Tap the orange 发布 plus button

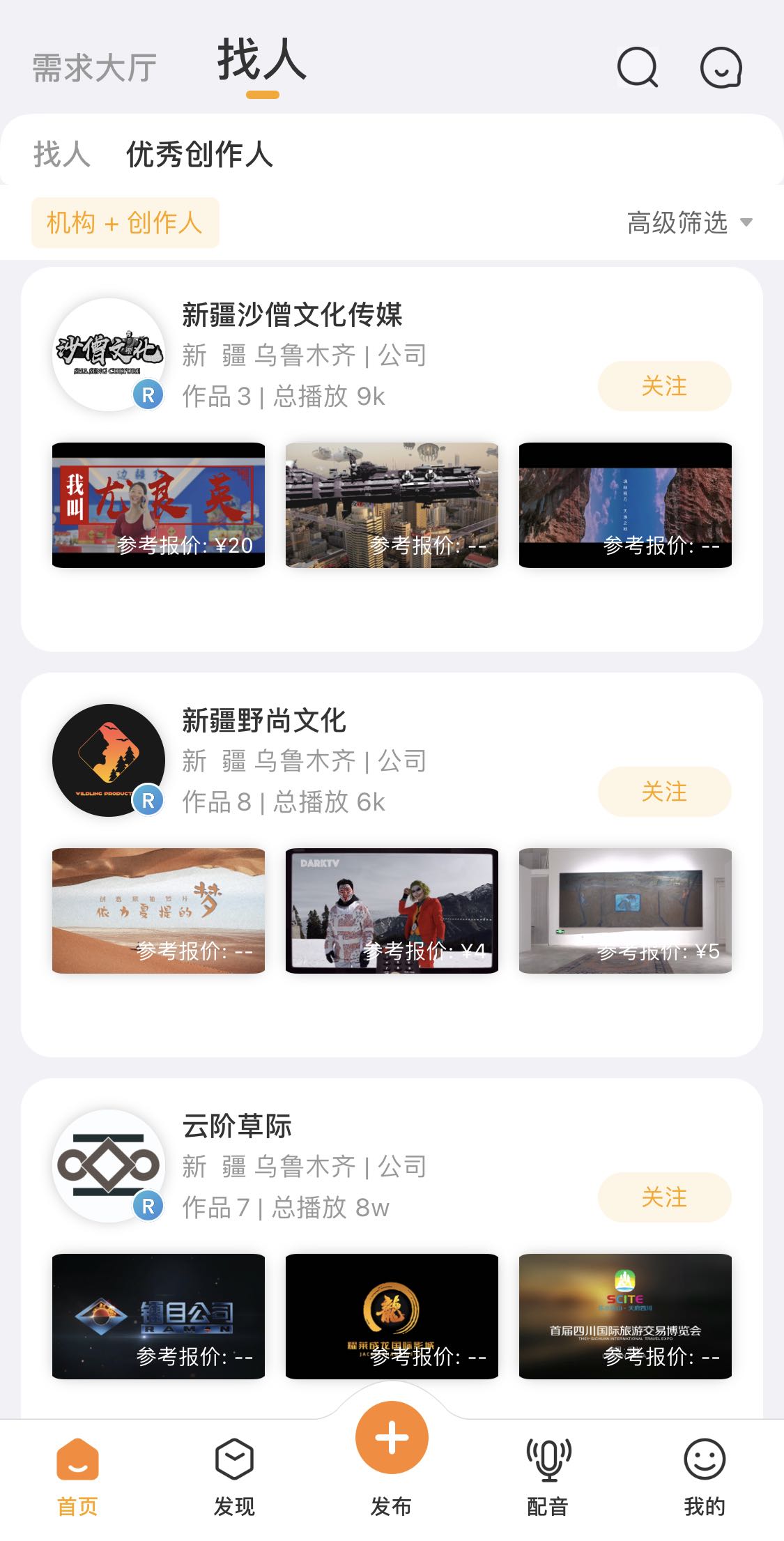[392, 1438]
